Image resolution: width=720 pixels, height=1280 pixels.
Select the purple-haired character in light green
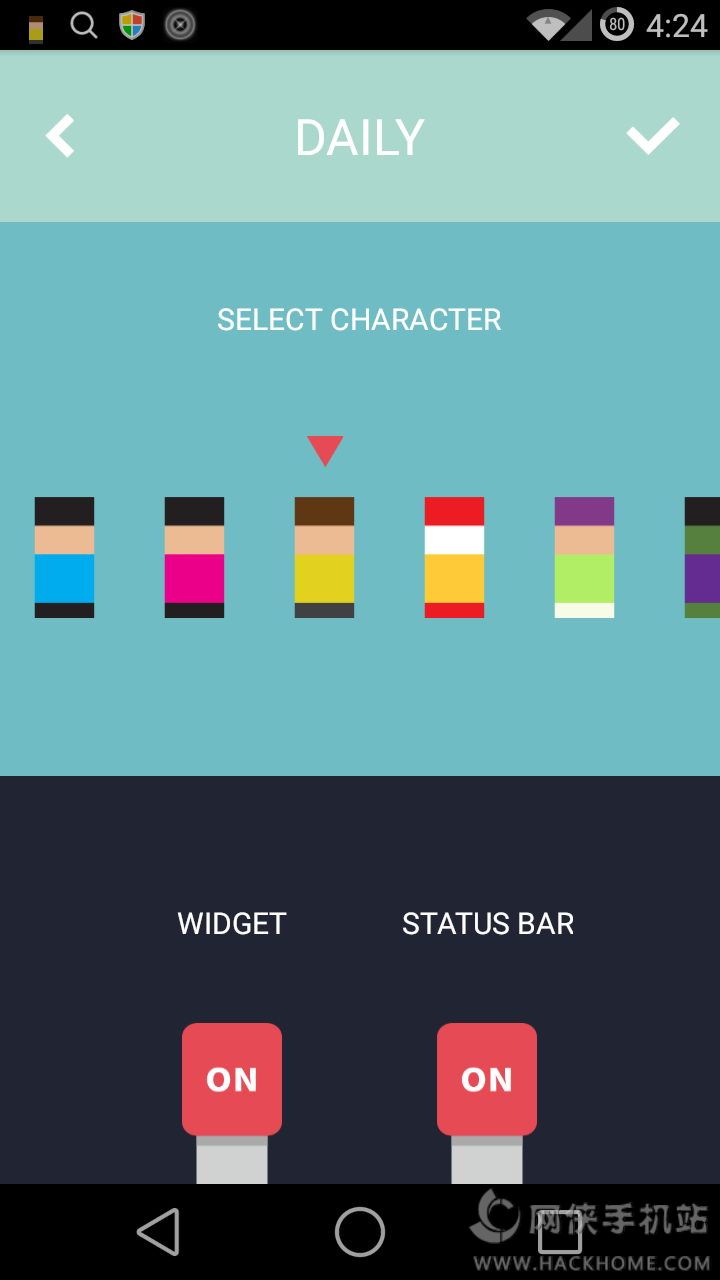tap(584, 557)
